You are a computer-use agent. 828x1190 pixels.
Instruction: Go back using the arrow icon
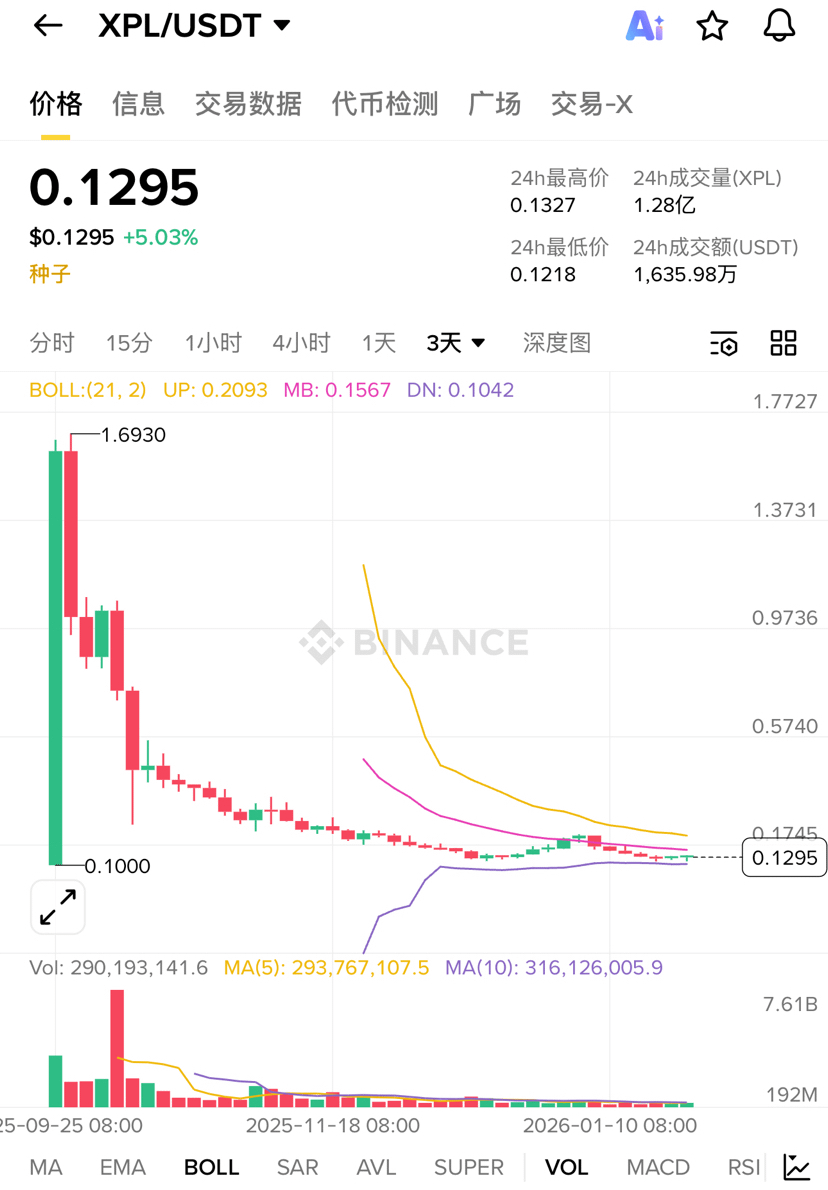[48, 26]
